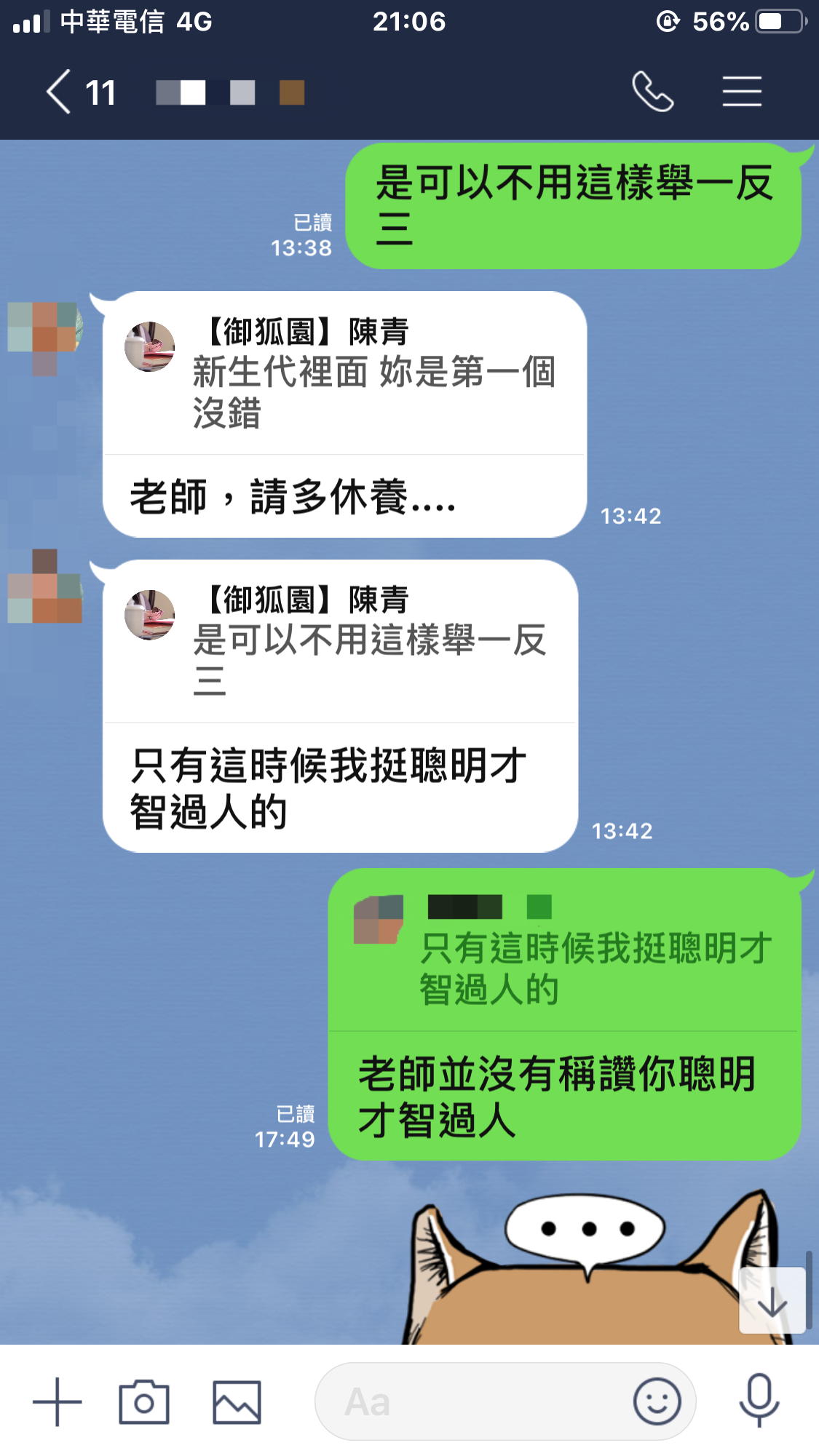Go back to the chat list
819x1456 pixels.
[x=60, y=92]
